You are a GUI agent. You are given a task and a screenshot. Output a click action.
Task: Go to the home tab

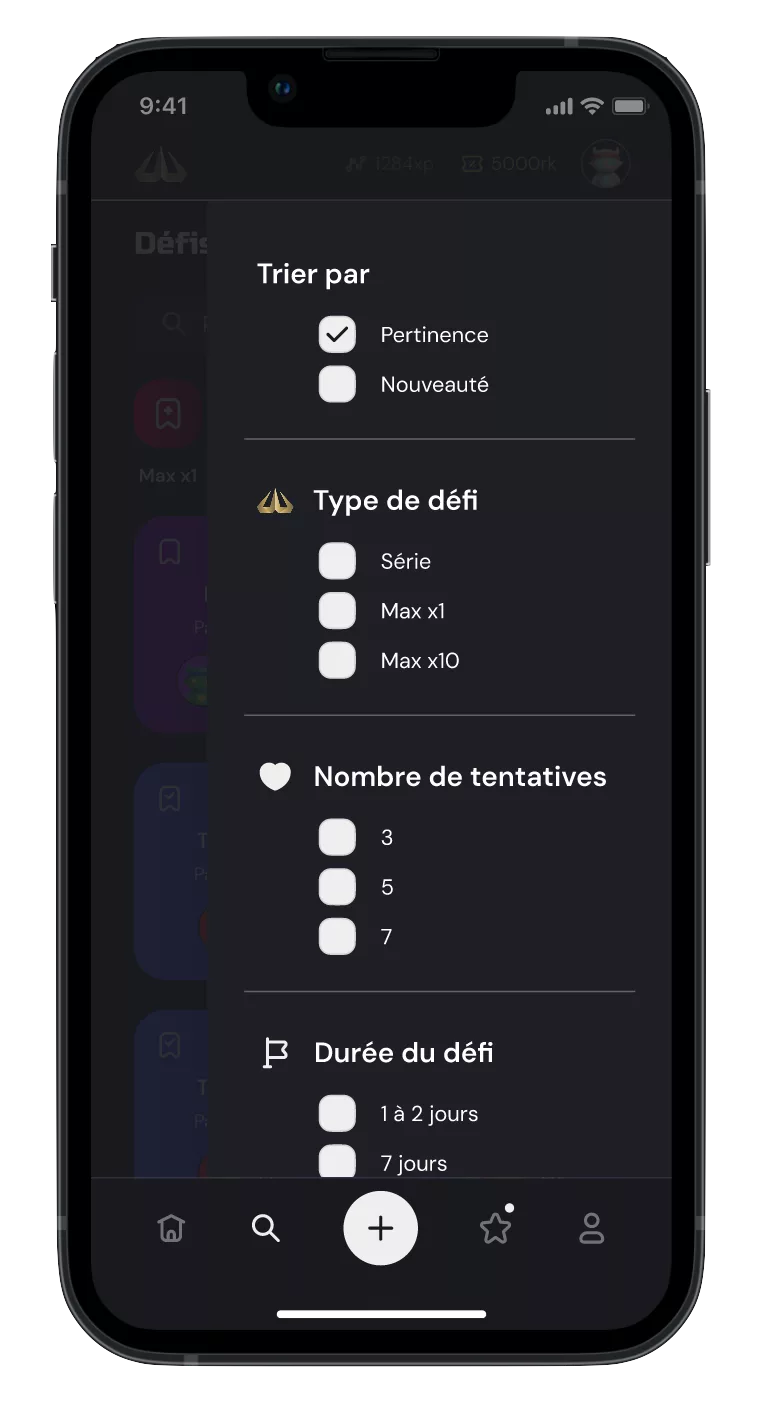[x=171, y=1228]
